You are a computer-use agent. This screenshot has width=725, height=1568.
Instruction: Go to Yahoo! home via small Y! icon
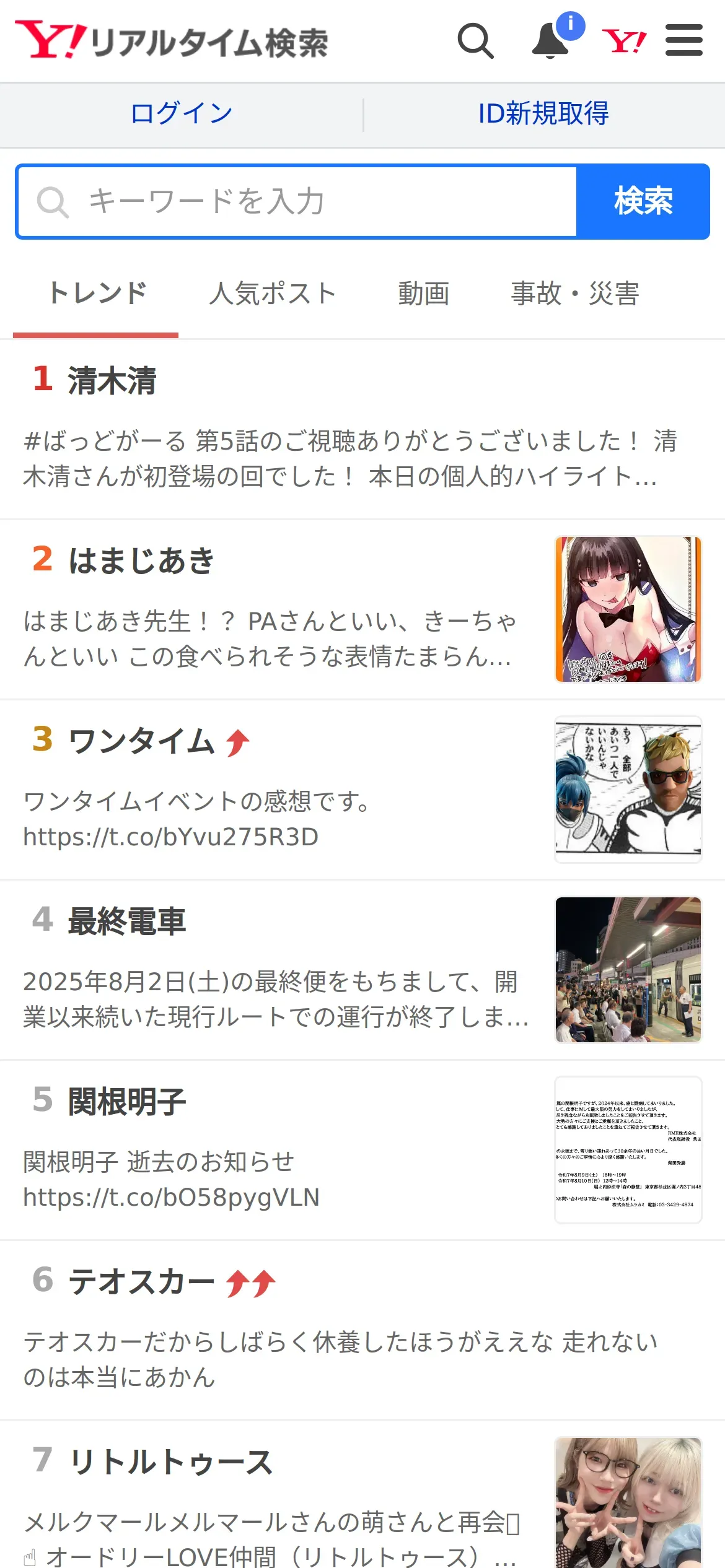(x=624, y=41)
